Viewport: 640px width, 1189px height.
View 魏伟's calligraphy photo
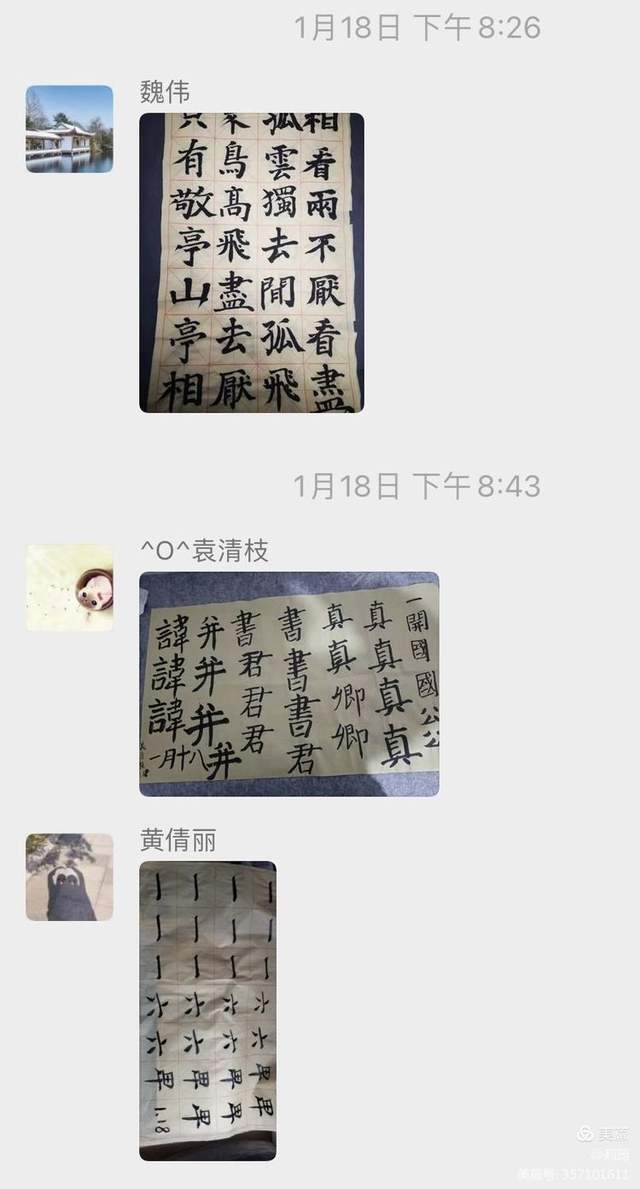(x=252, y=262)
